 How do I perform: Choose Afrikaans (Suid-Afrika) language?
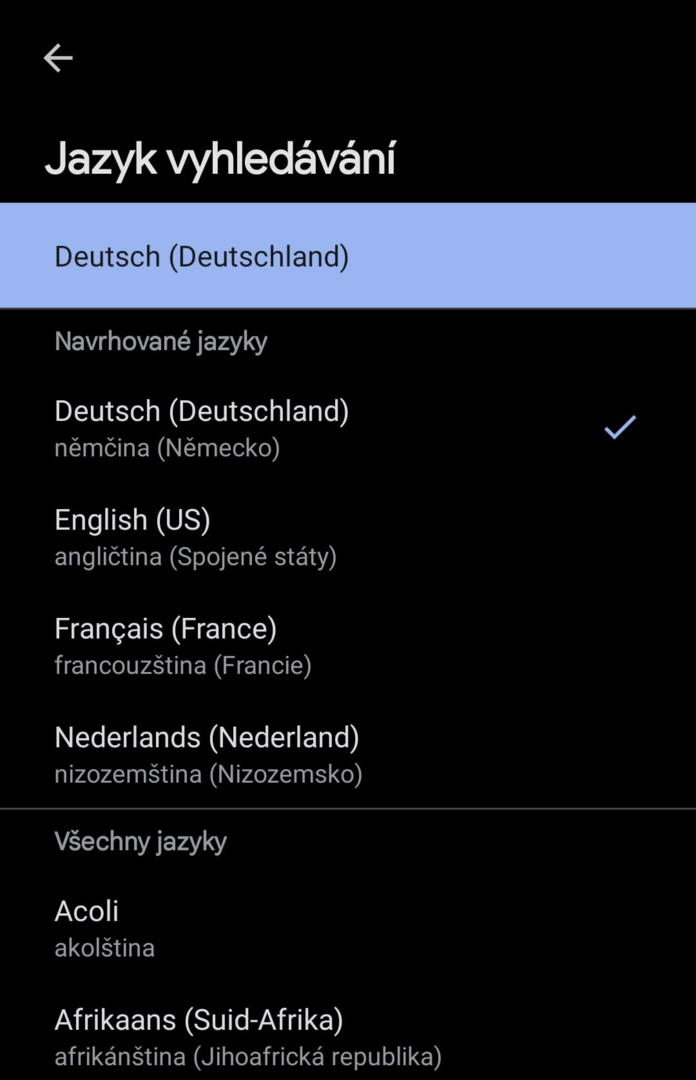pos(347,1037)
